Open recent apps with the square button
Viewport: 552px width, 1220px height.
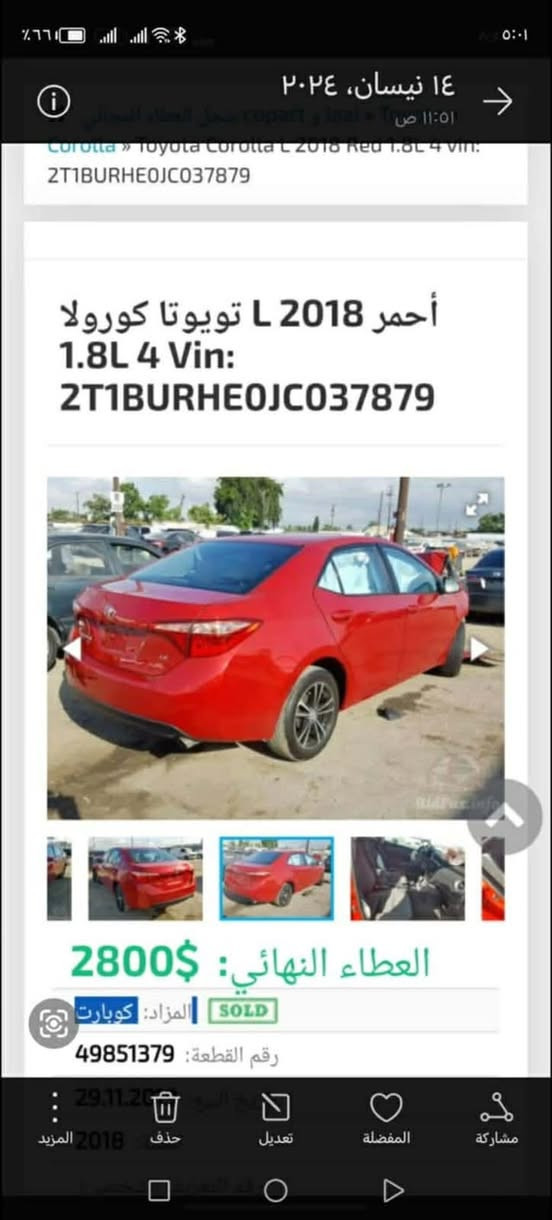(158, 1190)
